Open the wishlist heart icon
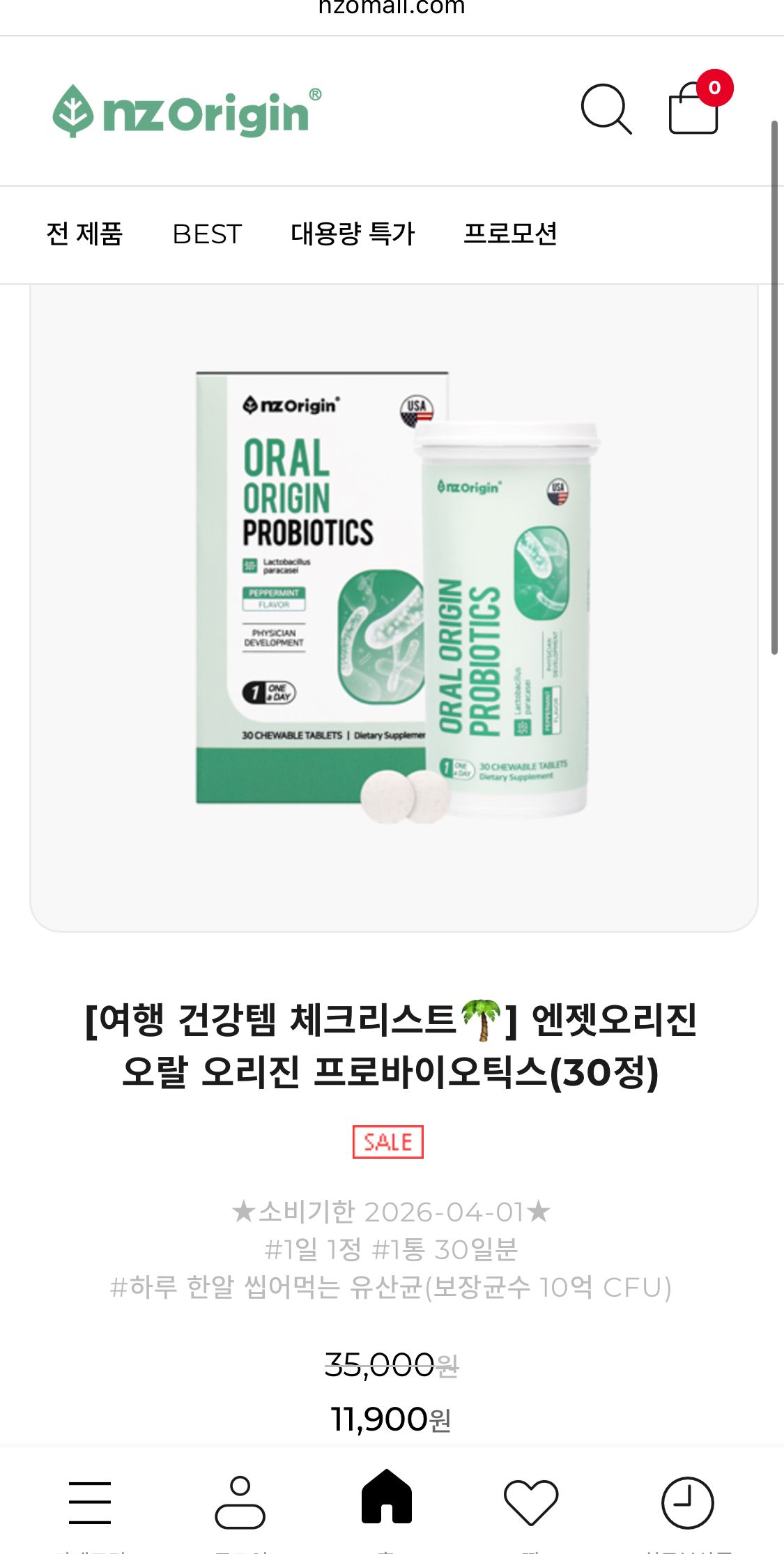Image resolution: width=784 pixels, height=1554 pixels. (x=531, y=1502)
